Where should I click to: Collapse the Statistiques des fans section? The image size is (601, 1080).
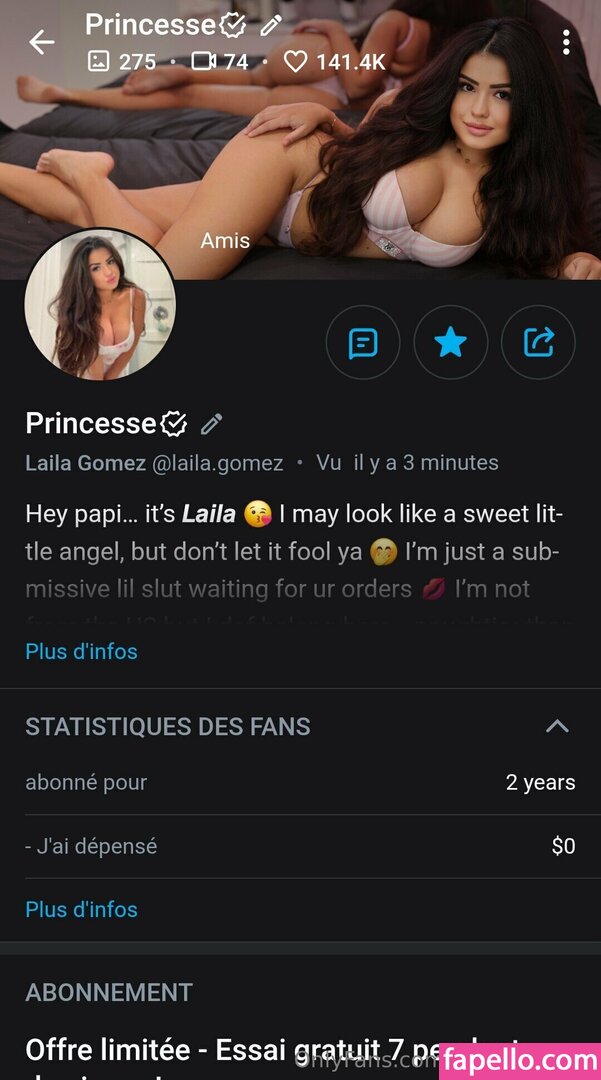[x=557, y=726]
